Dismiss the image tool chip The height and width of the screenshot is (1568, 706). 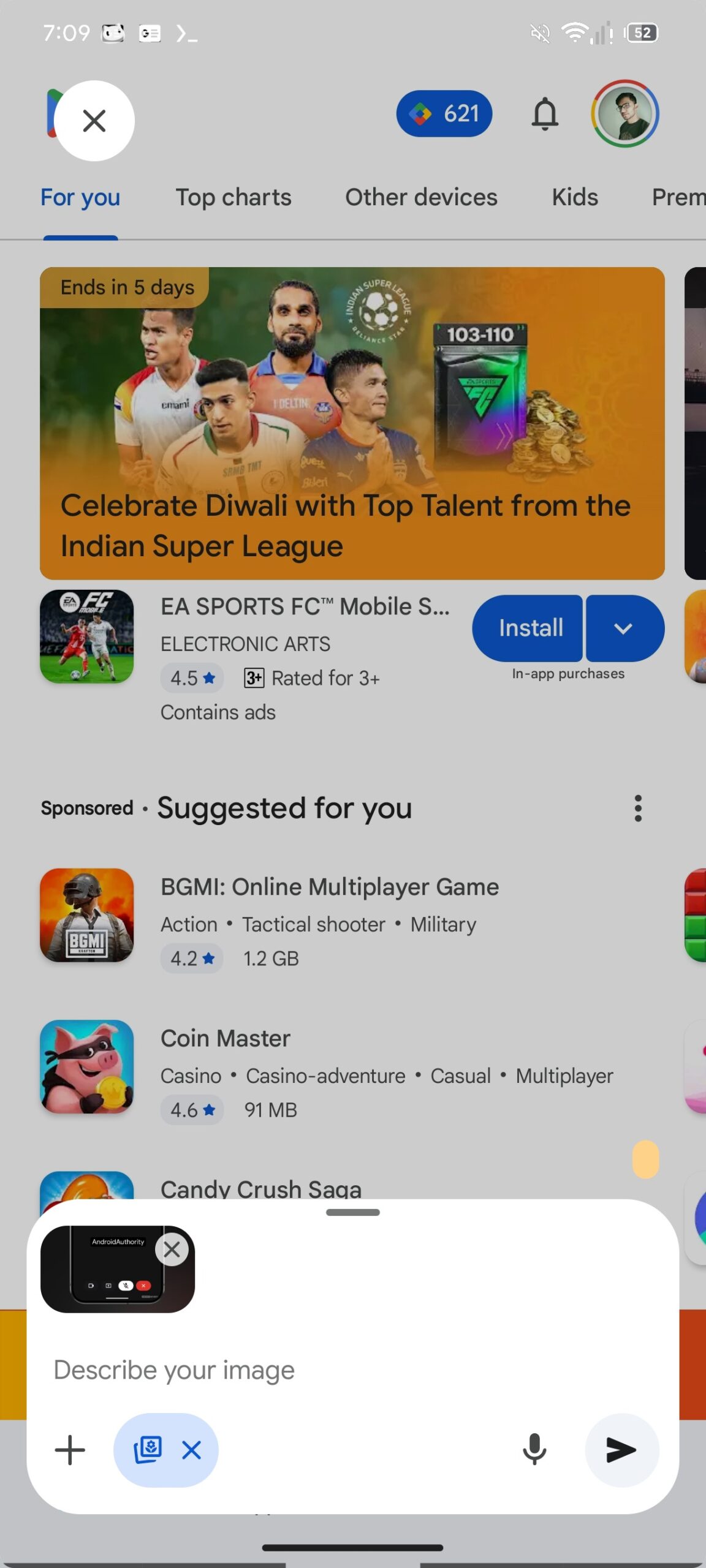(192, 1450)
